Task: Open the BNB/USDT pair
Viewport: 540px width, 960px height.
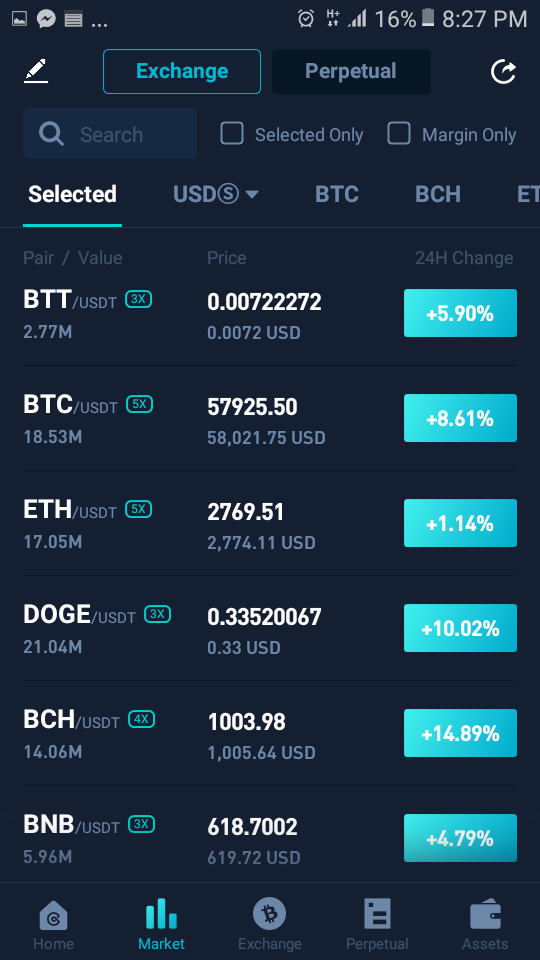Action: pos(270,836)
